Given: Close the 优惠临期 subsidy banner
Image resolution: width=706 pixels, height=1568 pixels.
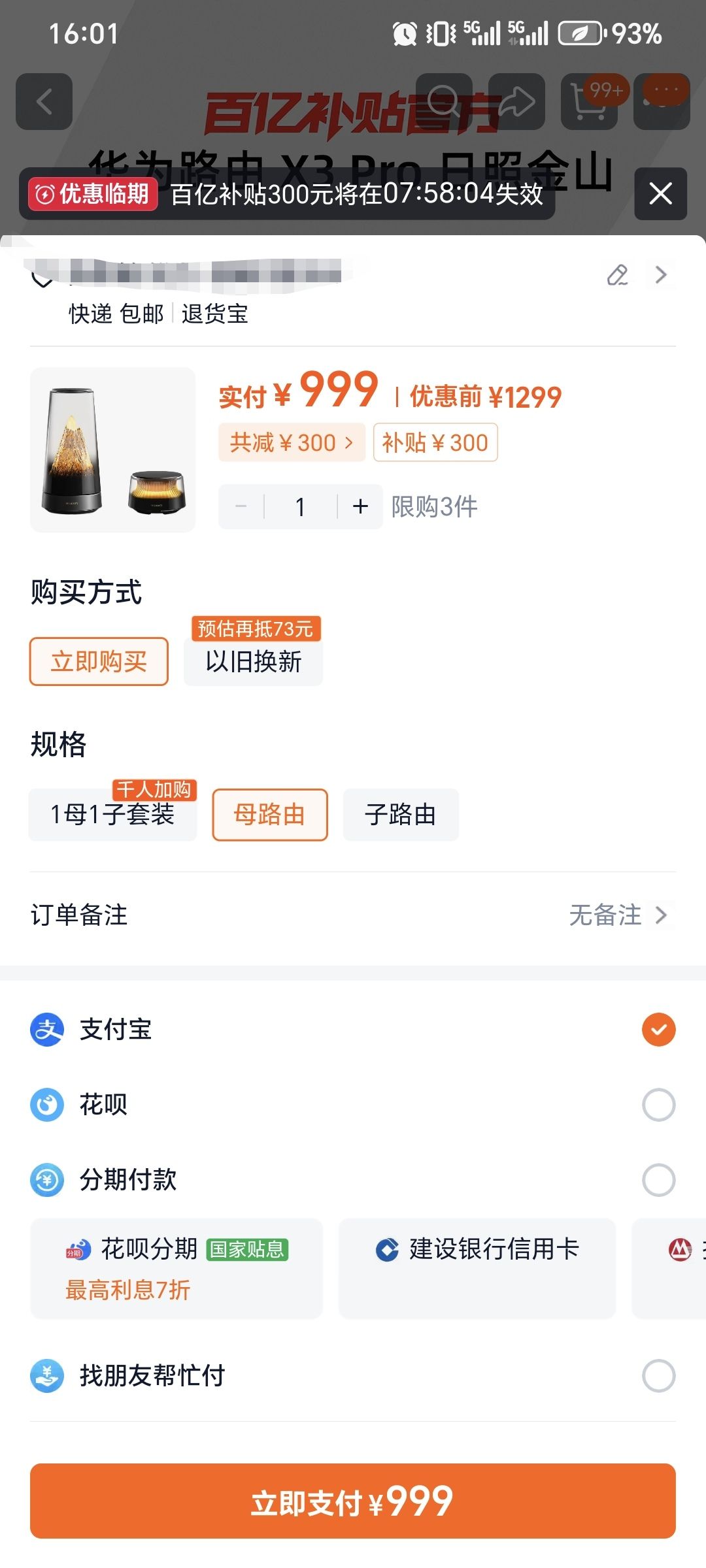Looking at the screenshot, I should (660, 193).
